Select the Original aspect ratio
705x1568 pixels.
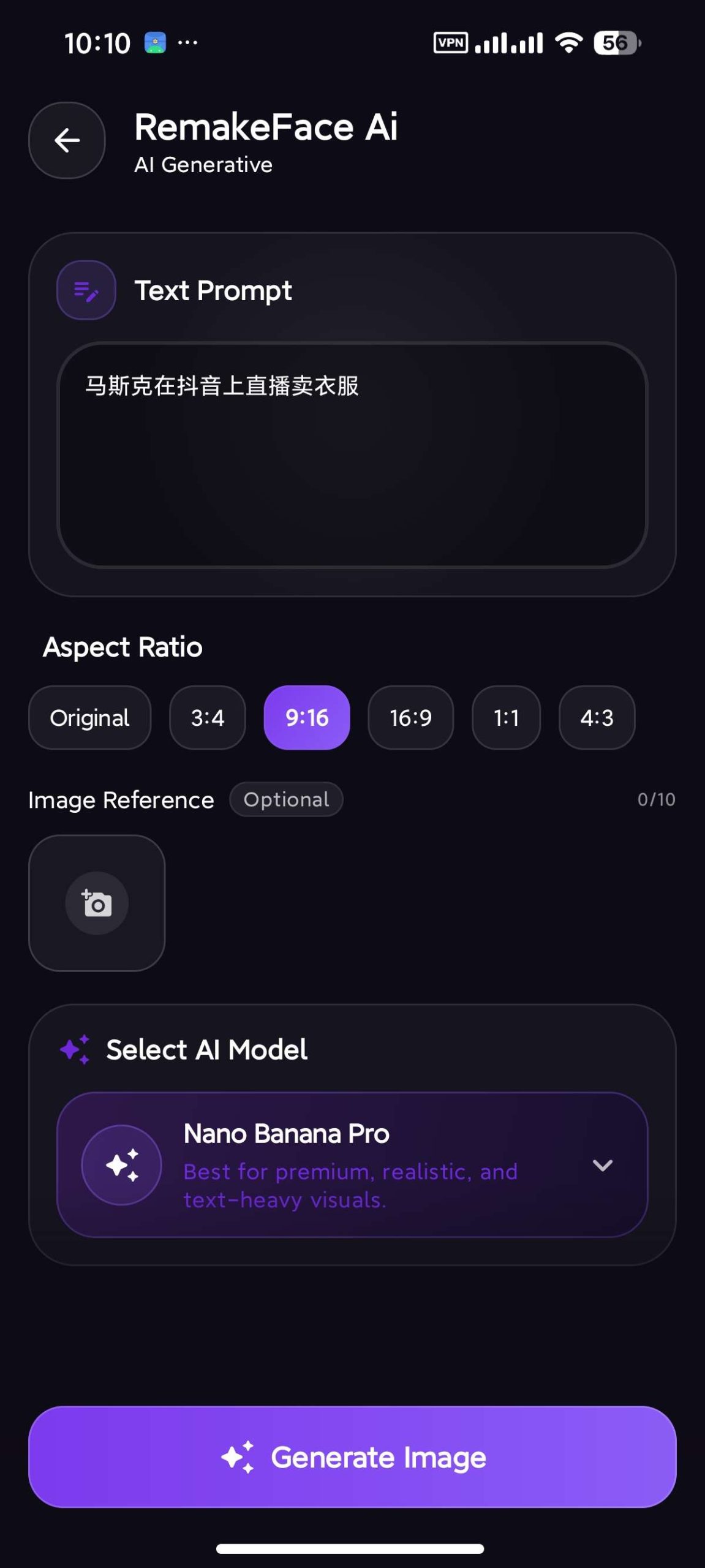(89, 717)
